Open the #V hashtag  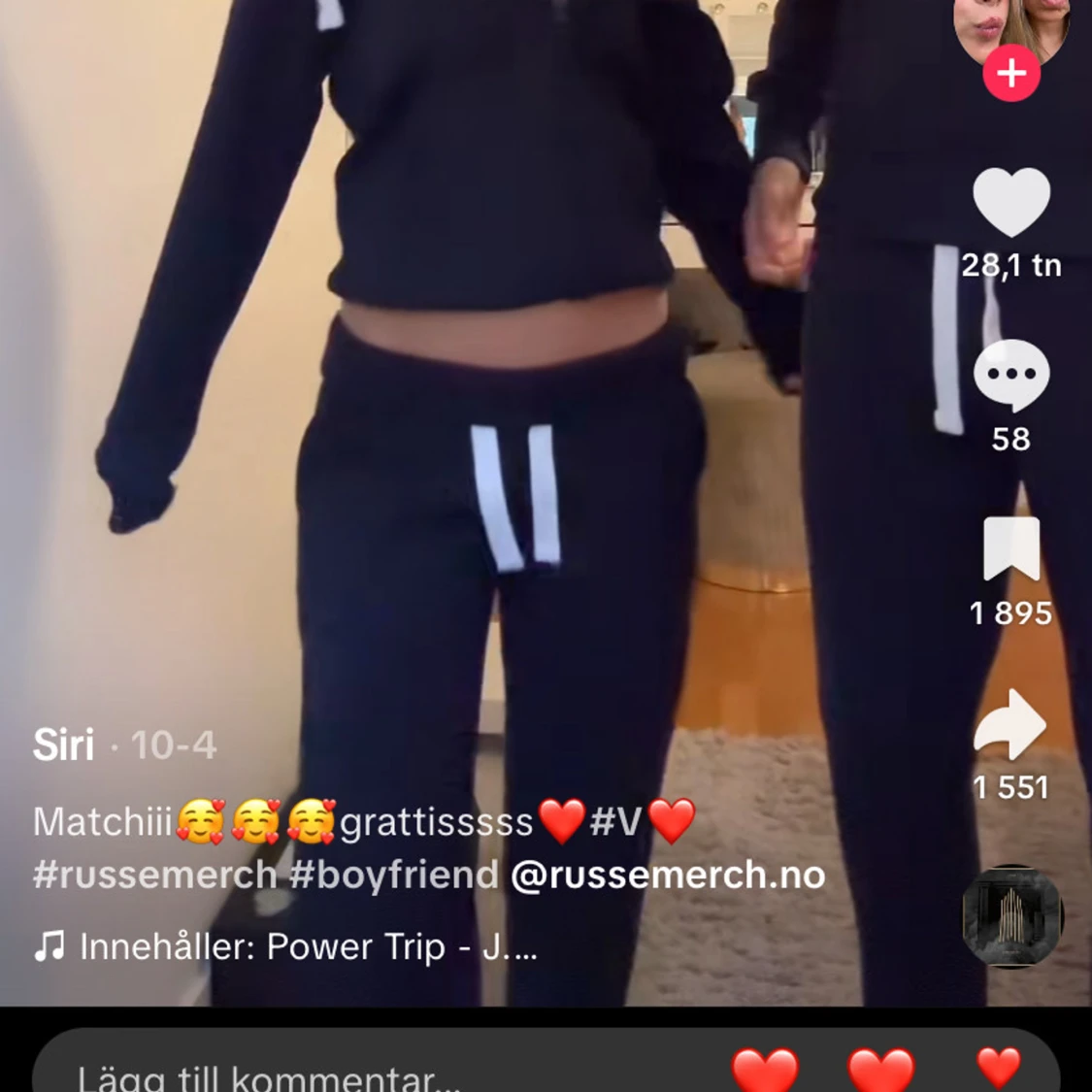click(x=615, y=822)
